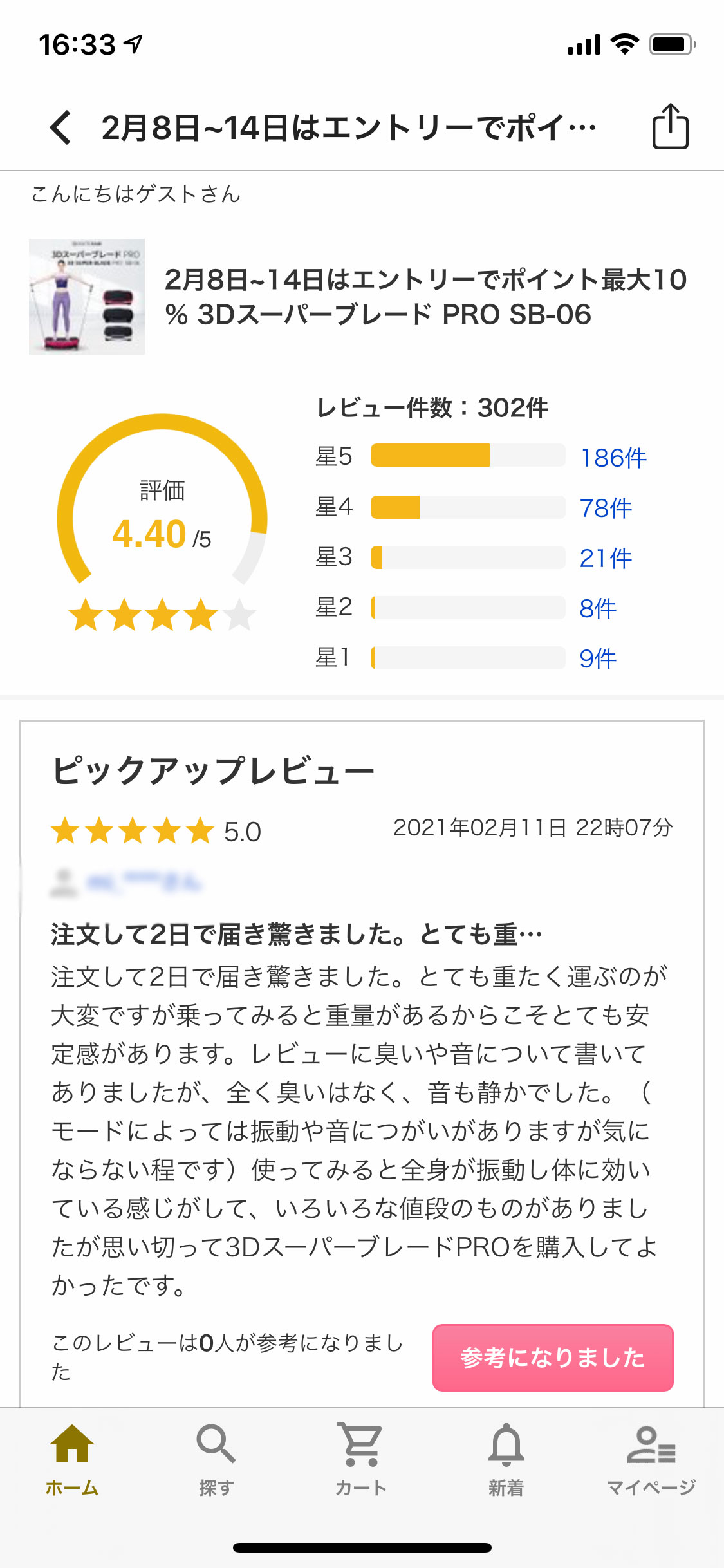
Task: Mark review helpful with 参考になりました
Action: [x=553, y=1358]
